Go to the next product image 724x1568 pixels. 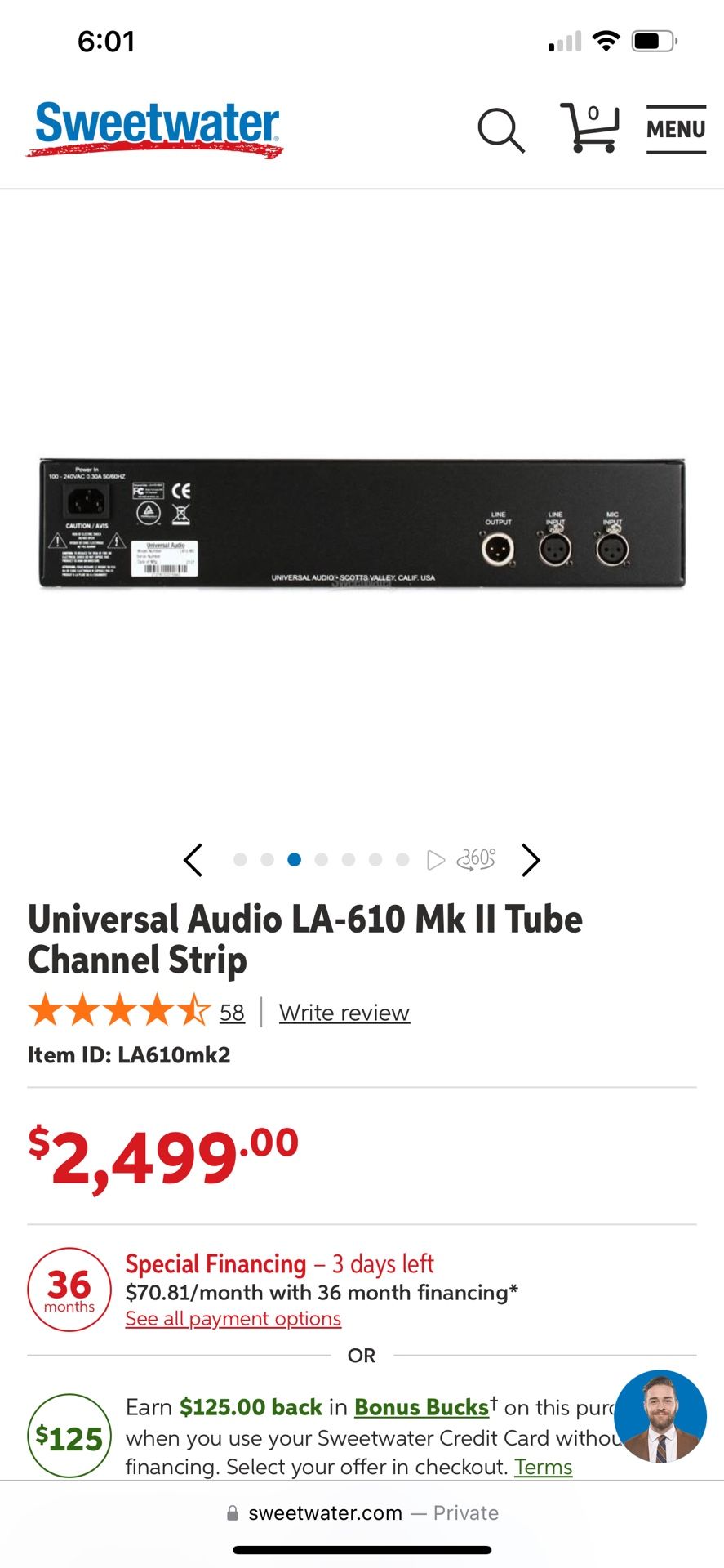click(x=531, y=860)
